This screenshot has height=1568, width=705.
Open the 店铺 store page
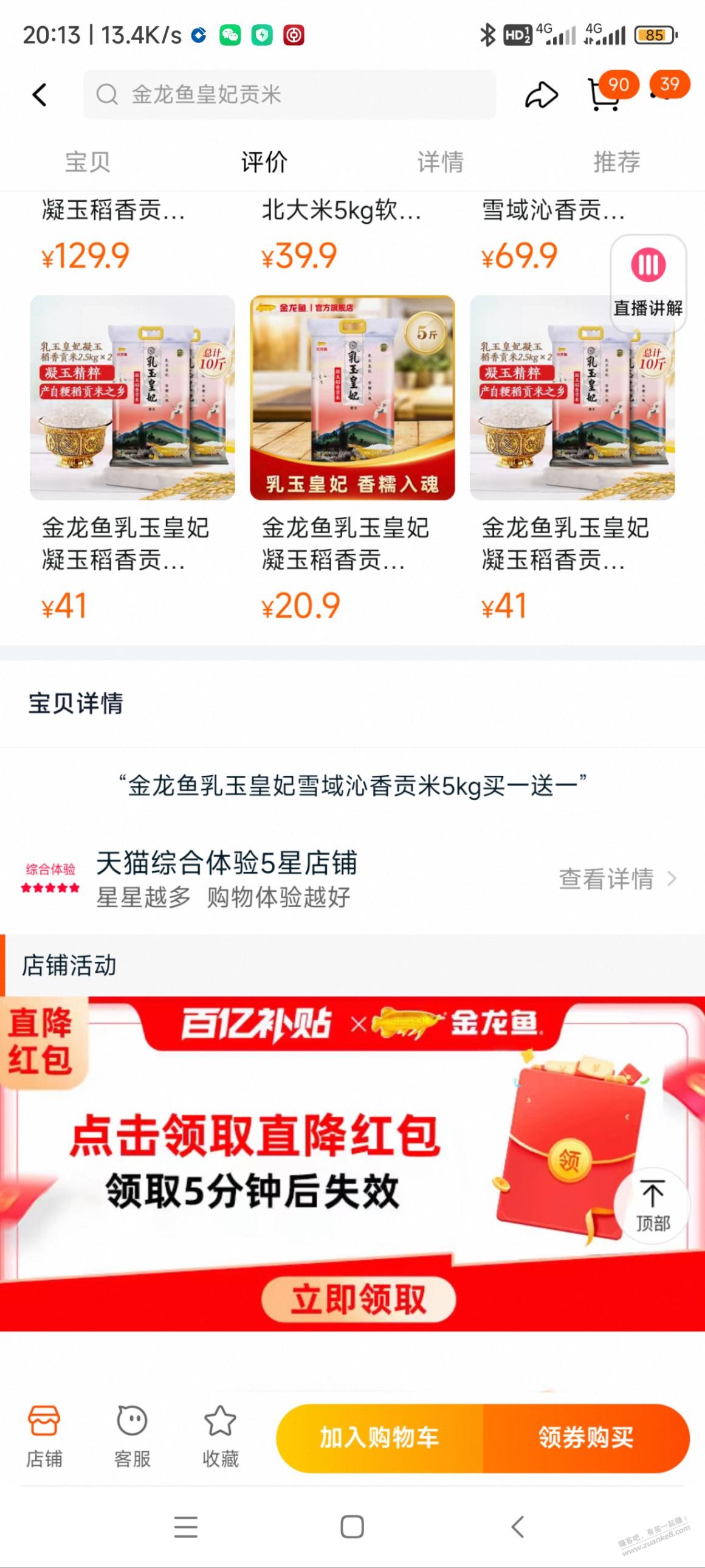coord(44,1437)
